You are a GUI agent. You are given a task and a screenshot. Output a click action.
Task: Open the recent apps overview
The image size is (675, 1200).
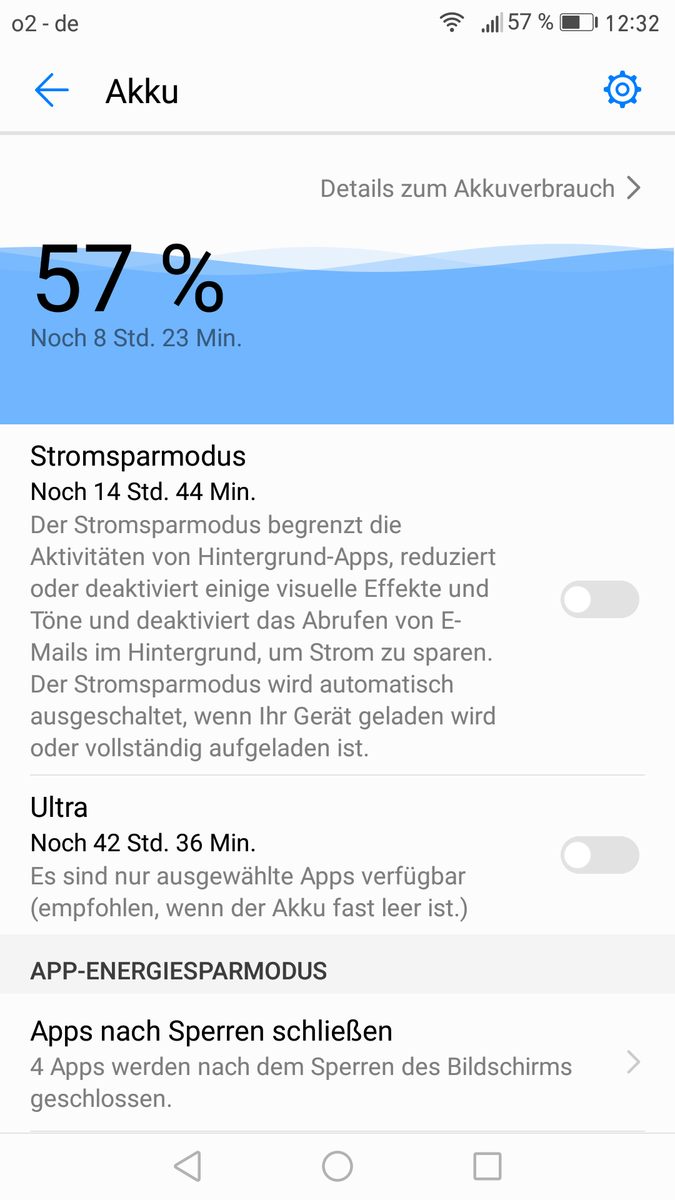pos(487,1165)
